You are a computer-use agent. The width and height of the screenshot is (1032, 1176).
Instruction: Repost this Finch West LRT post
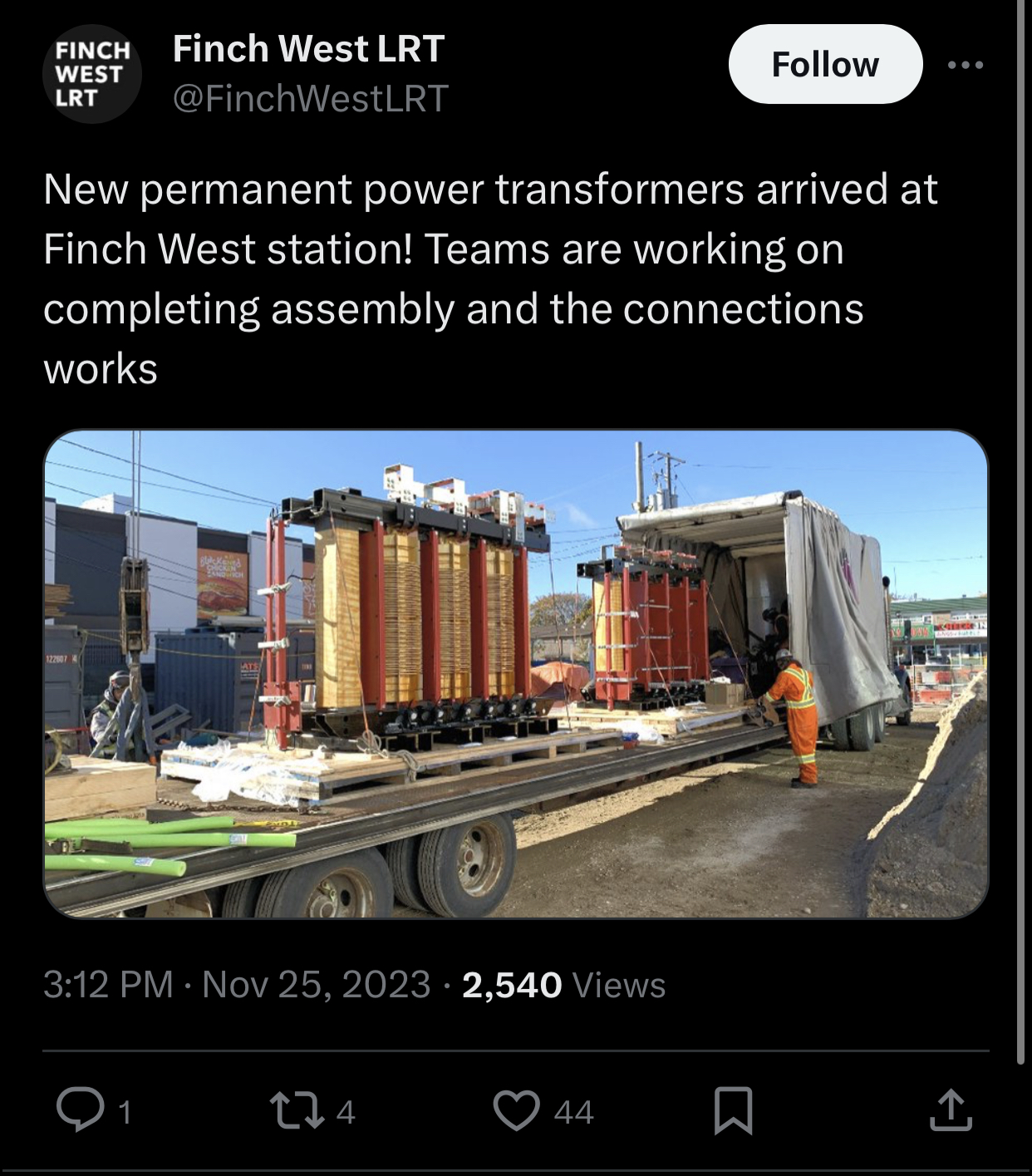click(298, 1110)
